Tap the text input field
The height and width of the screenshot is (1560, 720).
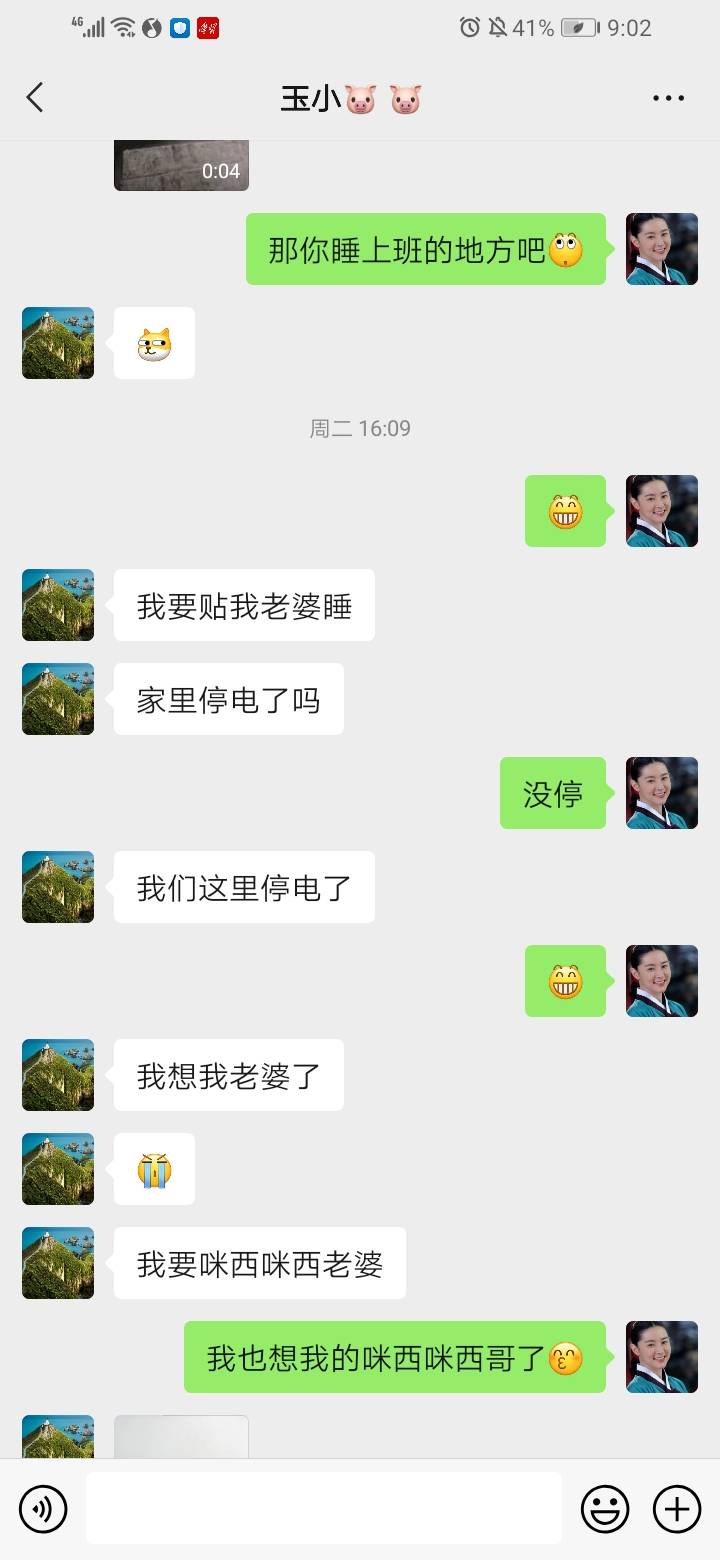(x=320, y=1508)
